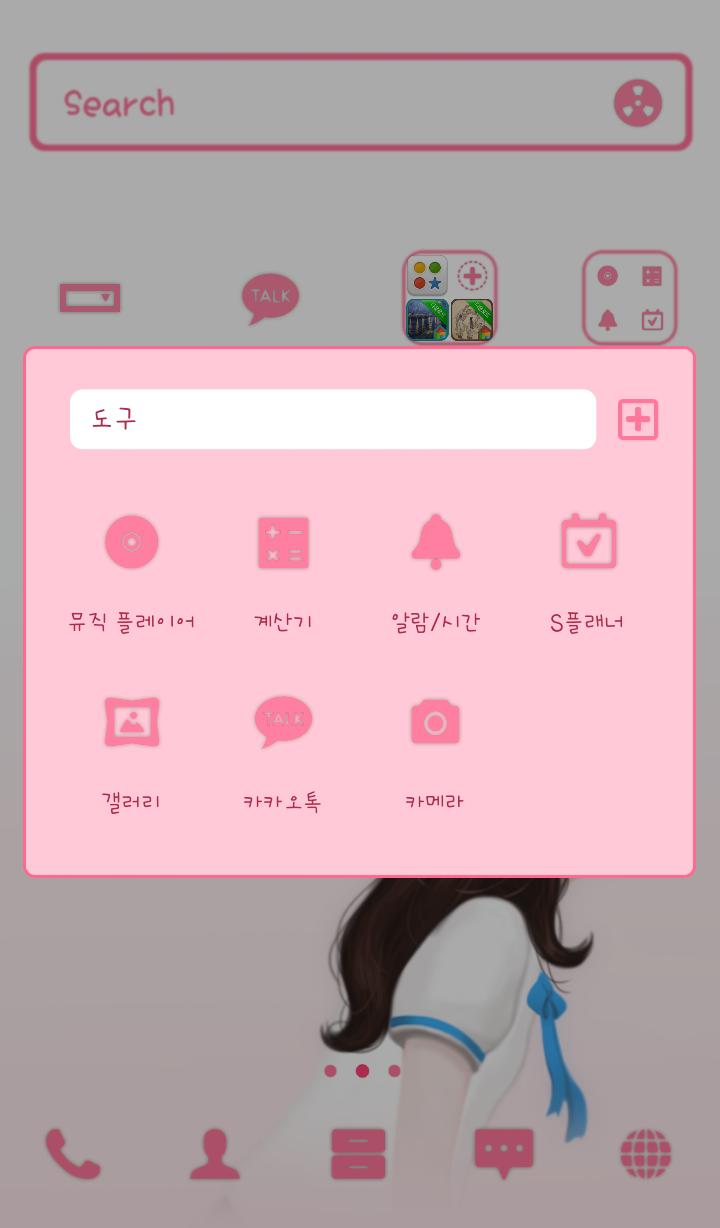The width and height of the screenshot is (720, 1228).
Task: Edit the folder name field 도구
Action: click(332, 419)
